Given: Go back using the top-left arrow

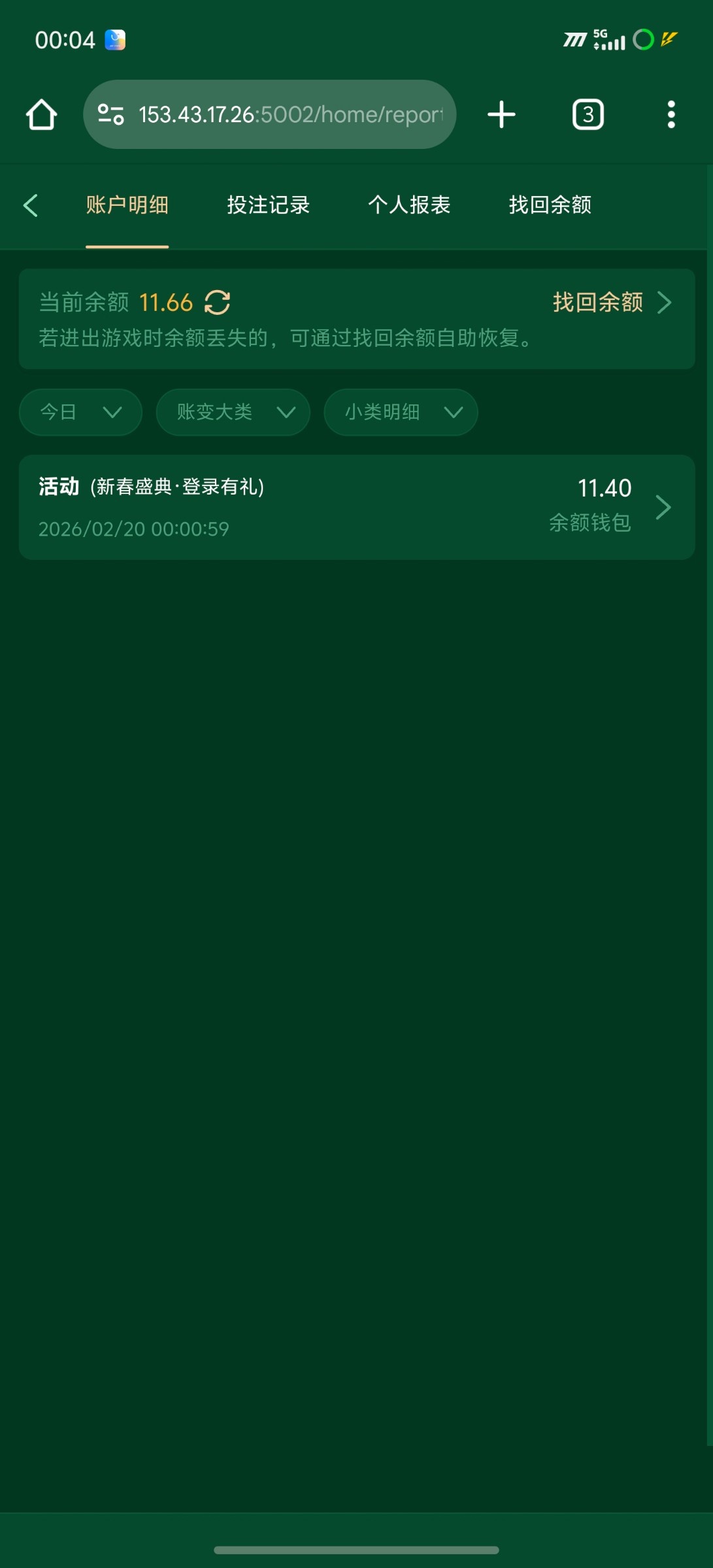Looking at the screenshot, I should [31, 205].
